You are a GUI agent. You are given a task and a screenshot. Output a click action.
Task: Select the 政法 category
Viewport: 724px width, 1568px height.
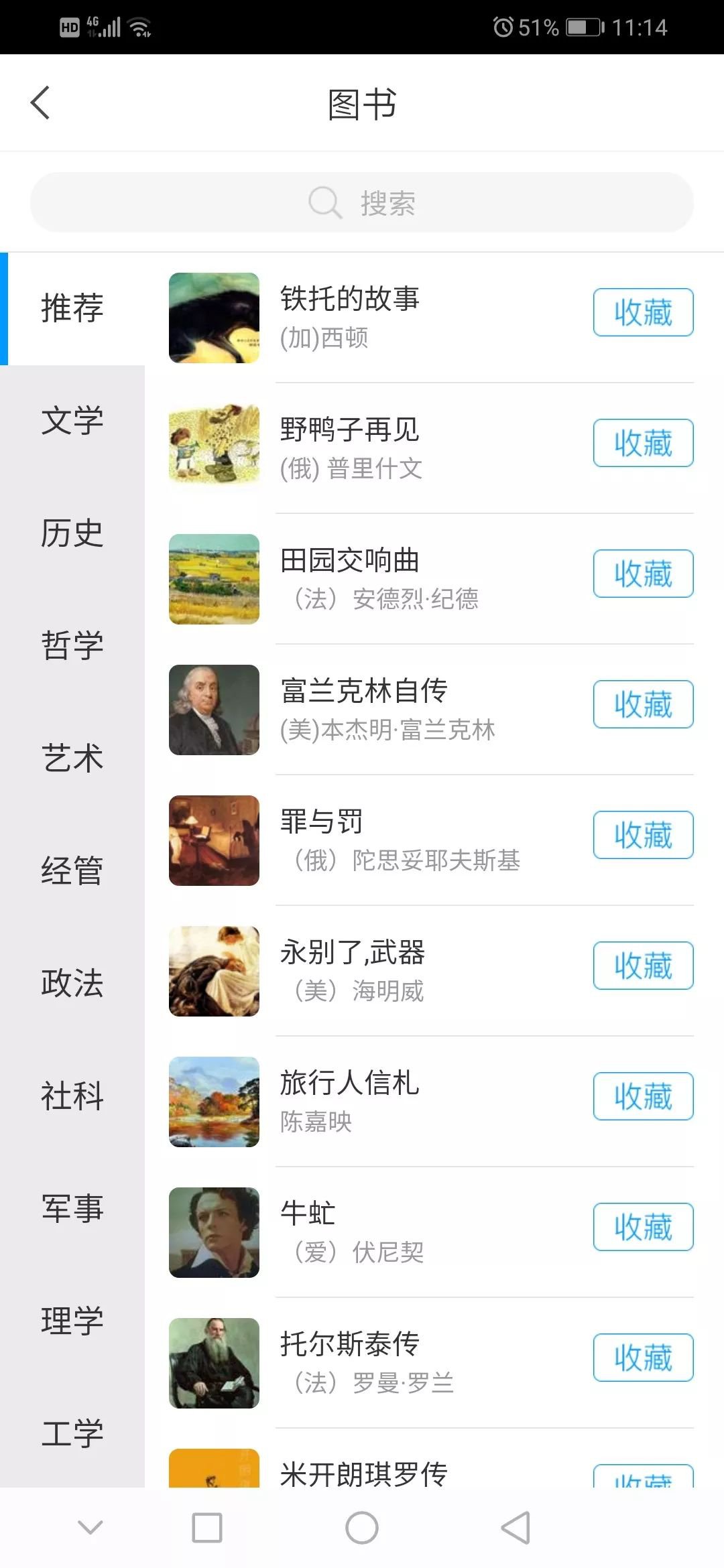point(72,984)
